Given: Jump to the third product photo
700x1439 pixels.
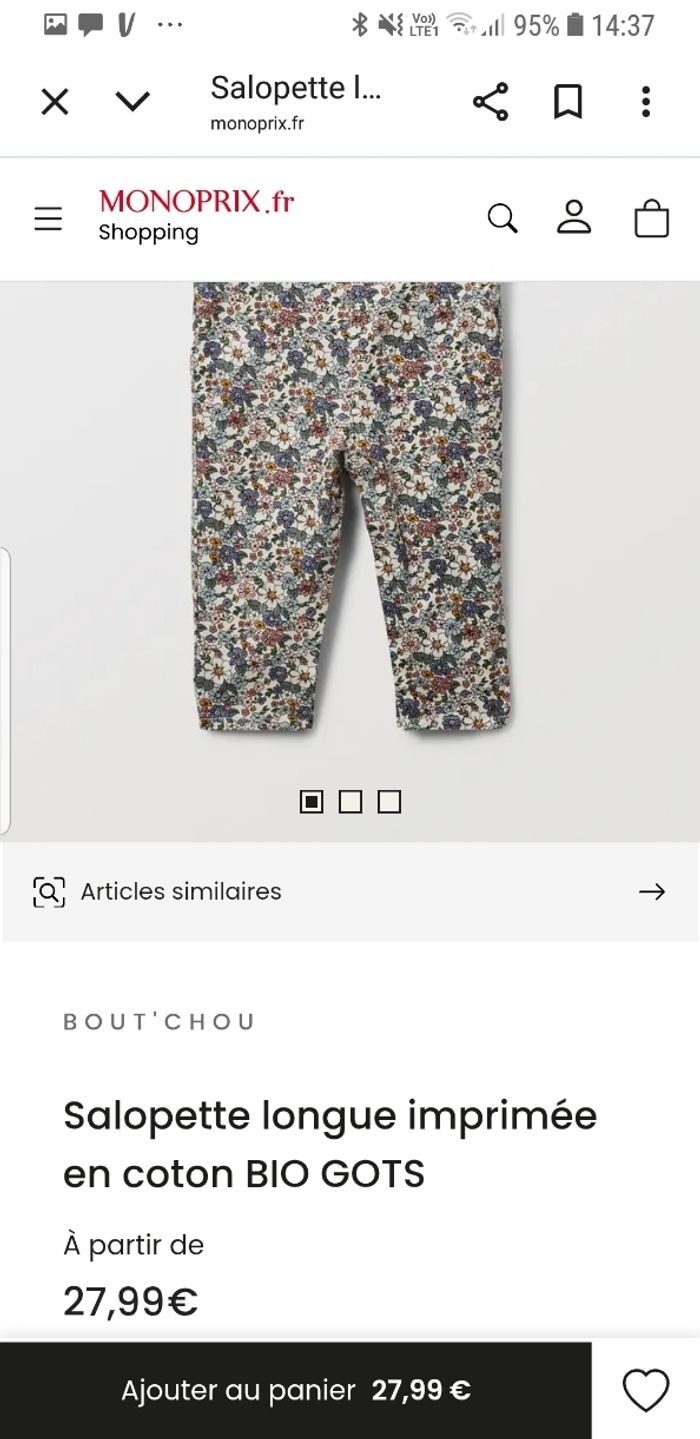Looking at the screenshot, I should pos(389,801).
